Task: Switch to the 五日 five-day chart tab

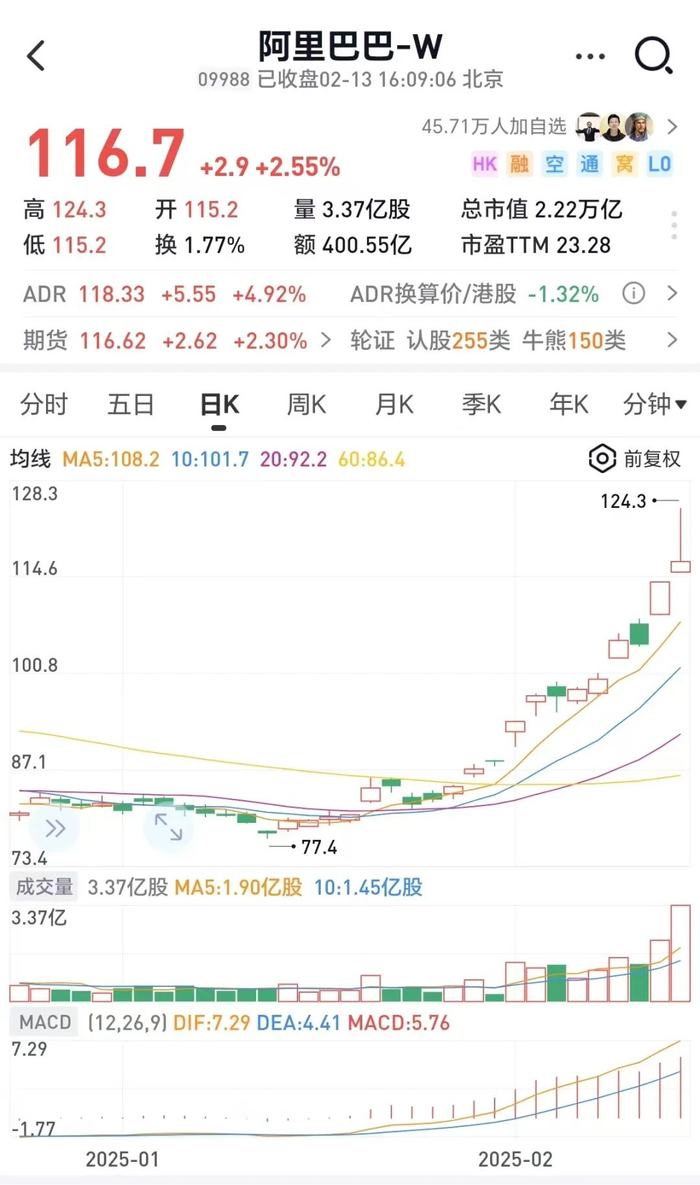Action: coord(131,404)
